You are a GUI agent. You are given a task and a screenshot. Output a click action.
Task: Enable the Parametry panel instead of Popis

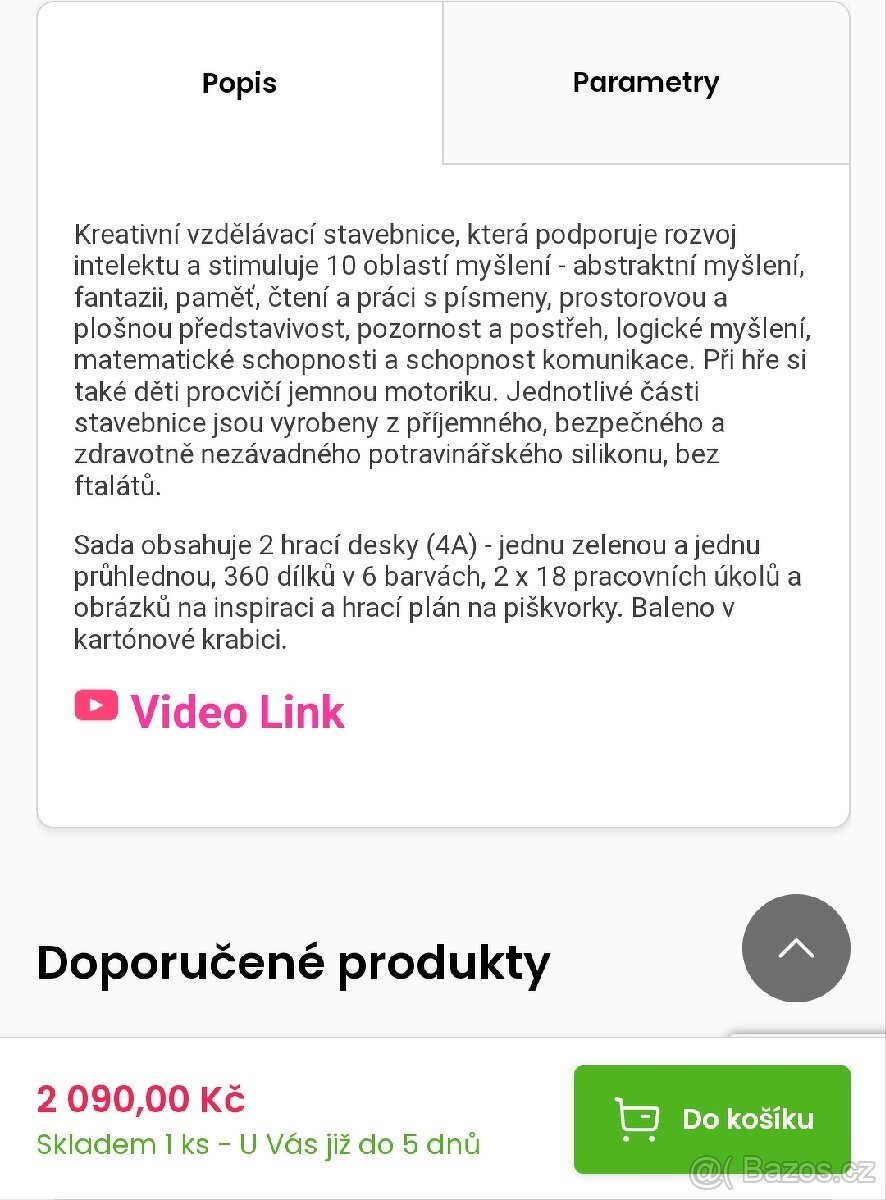tap(645, 83)
